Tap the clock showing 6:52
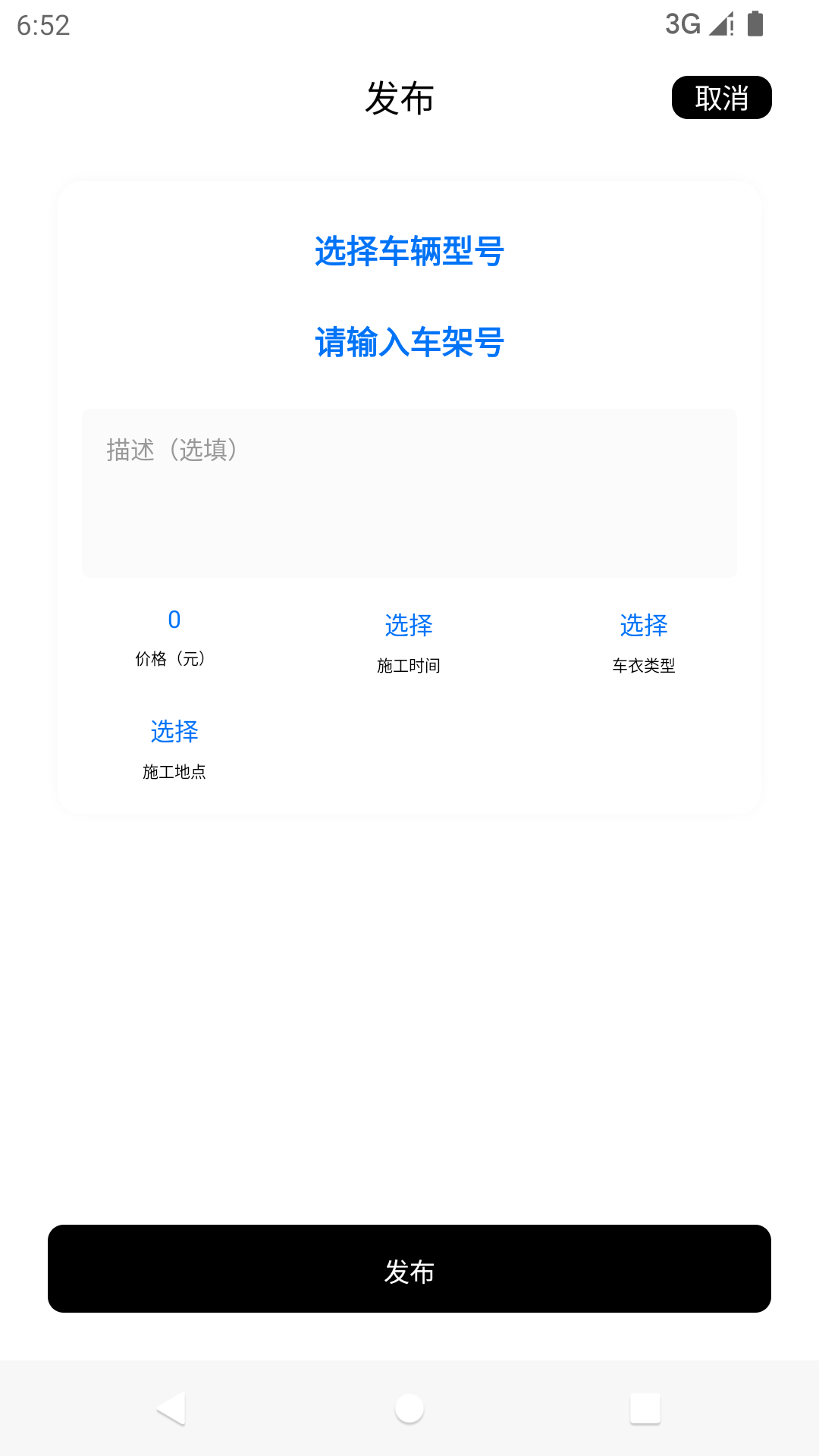Screen dimensions: 819x1456 42,26
